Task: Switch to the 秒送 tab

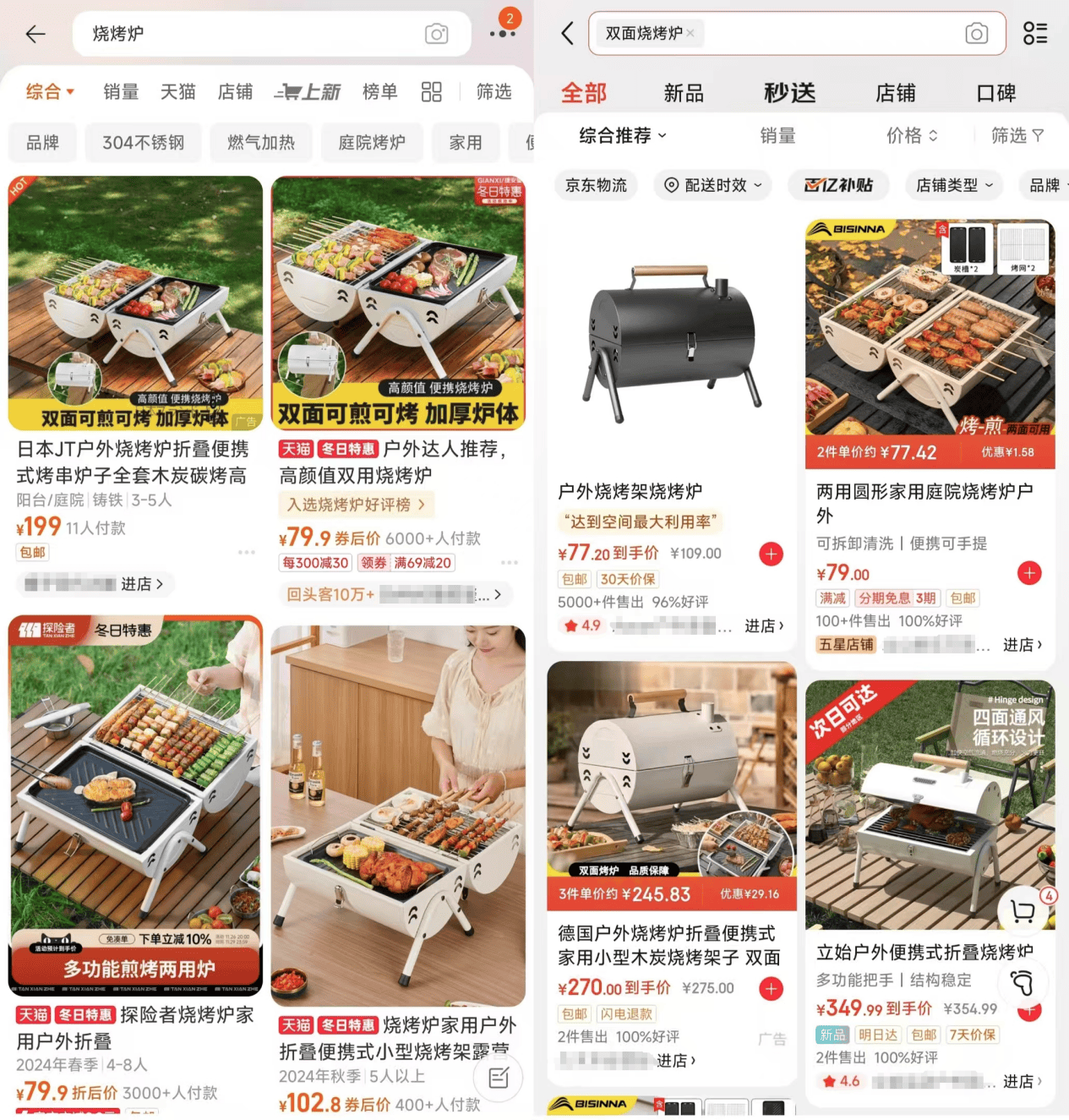Action: coord(788,93)
